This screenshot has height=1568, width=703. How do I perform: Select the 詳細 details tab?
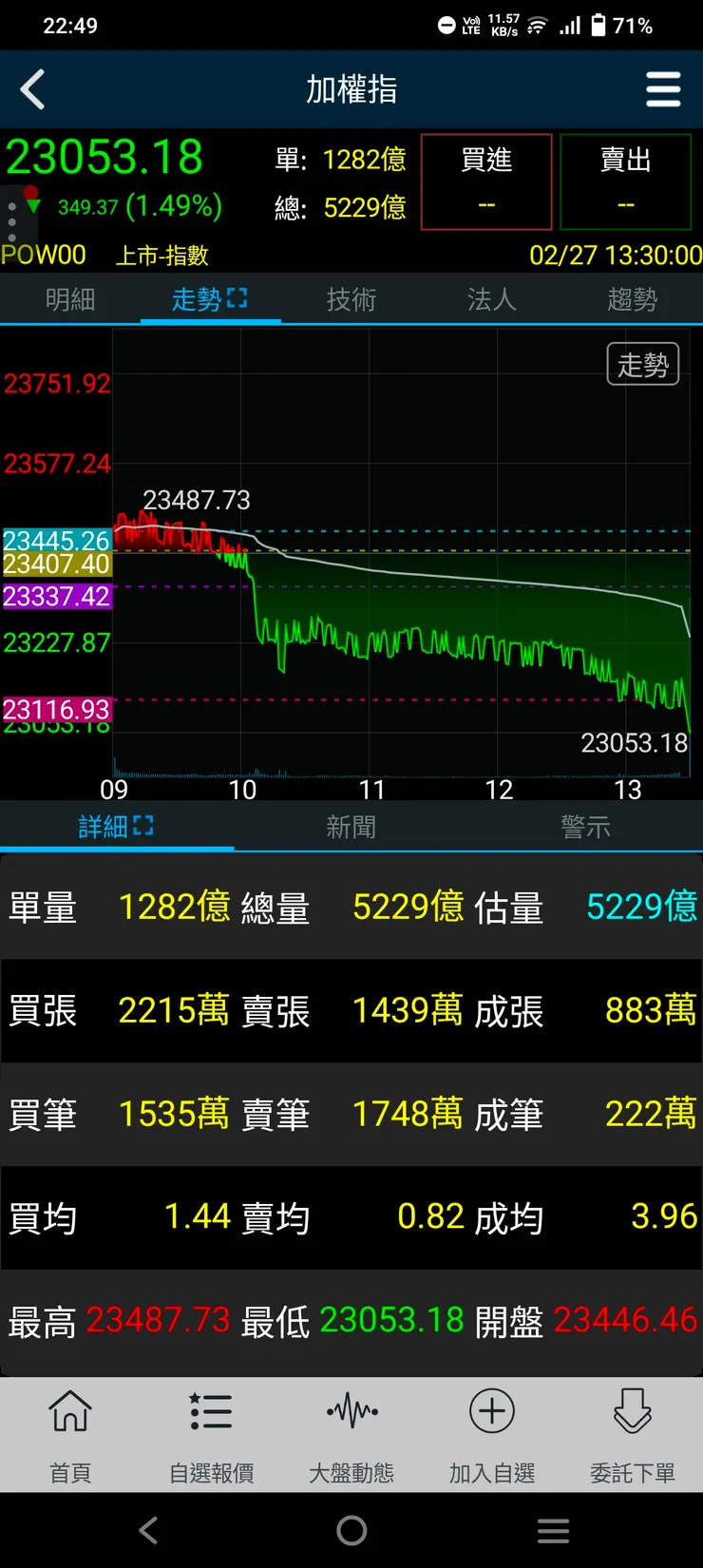116,827
